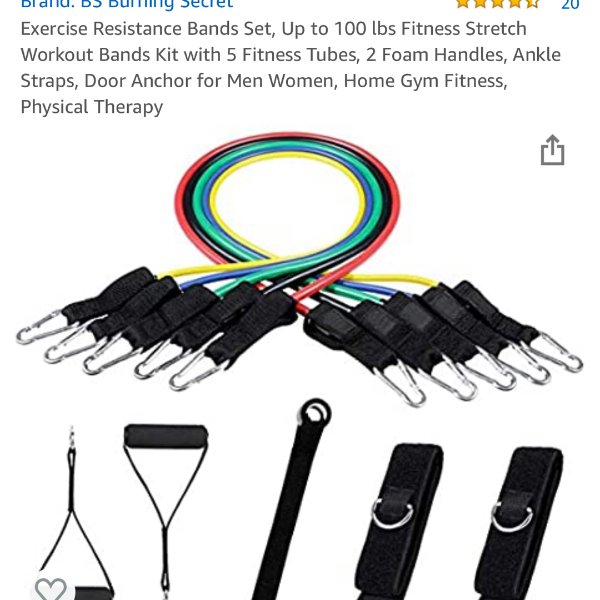Open the Brand: BS Burning Secret link

coord(127,4)
